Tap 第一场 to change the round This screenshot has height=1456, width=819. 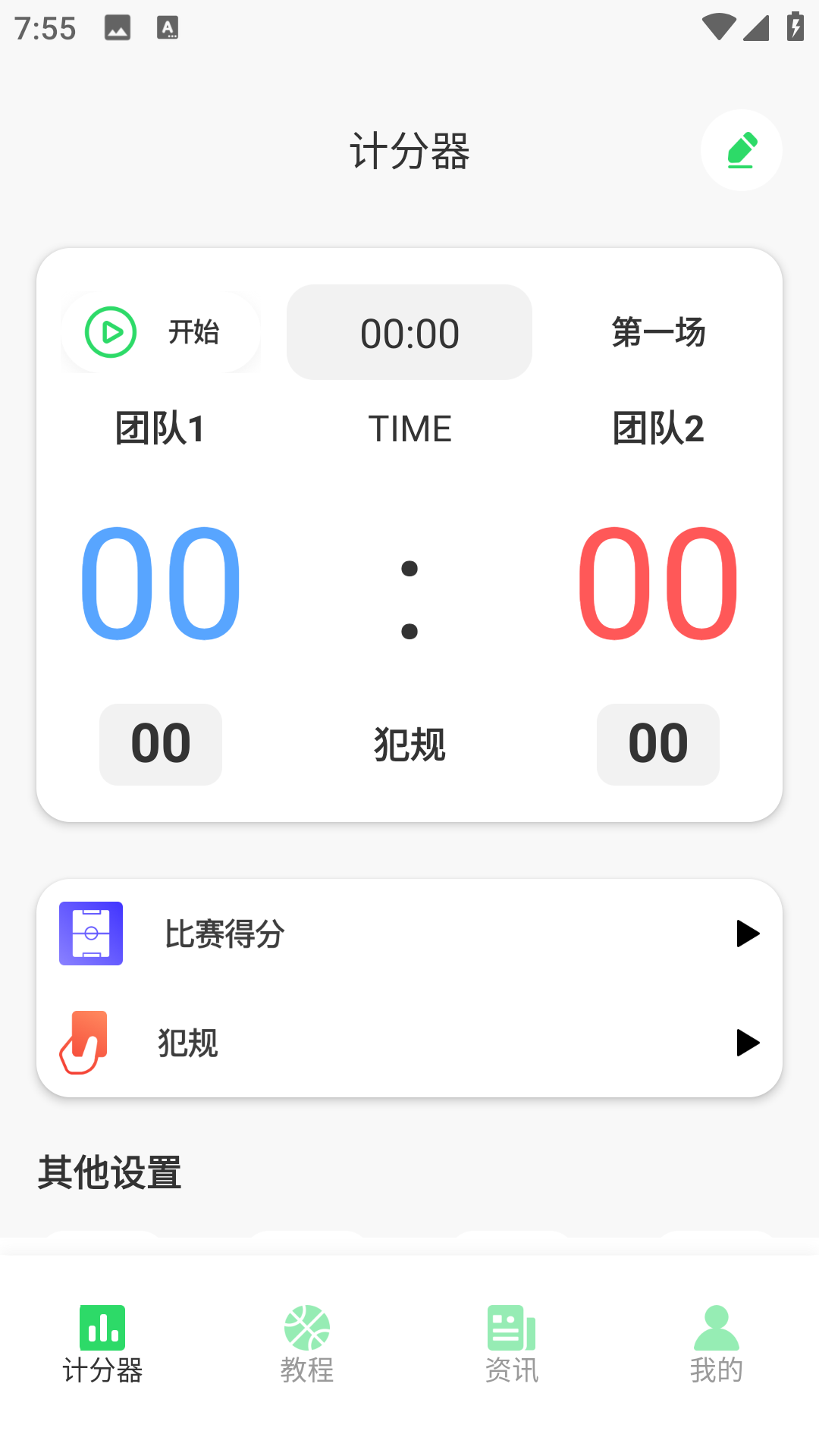click(658, 331)
